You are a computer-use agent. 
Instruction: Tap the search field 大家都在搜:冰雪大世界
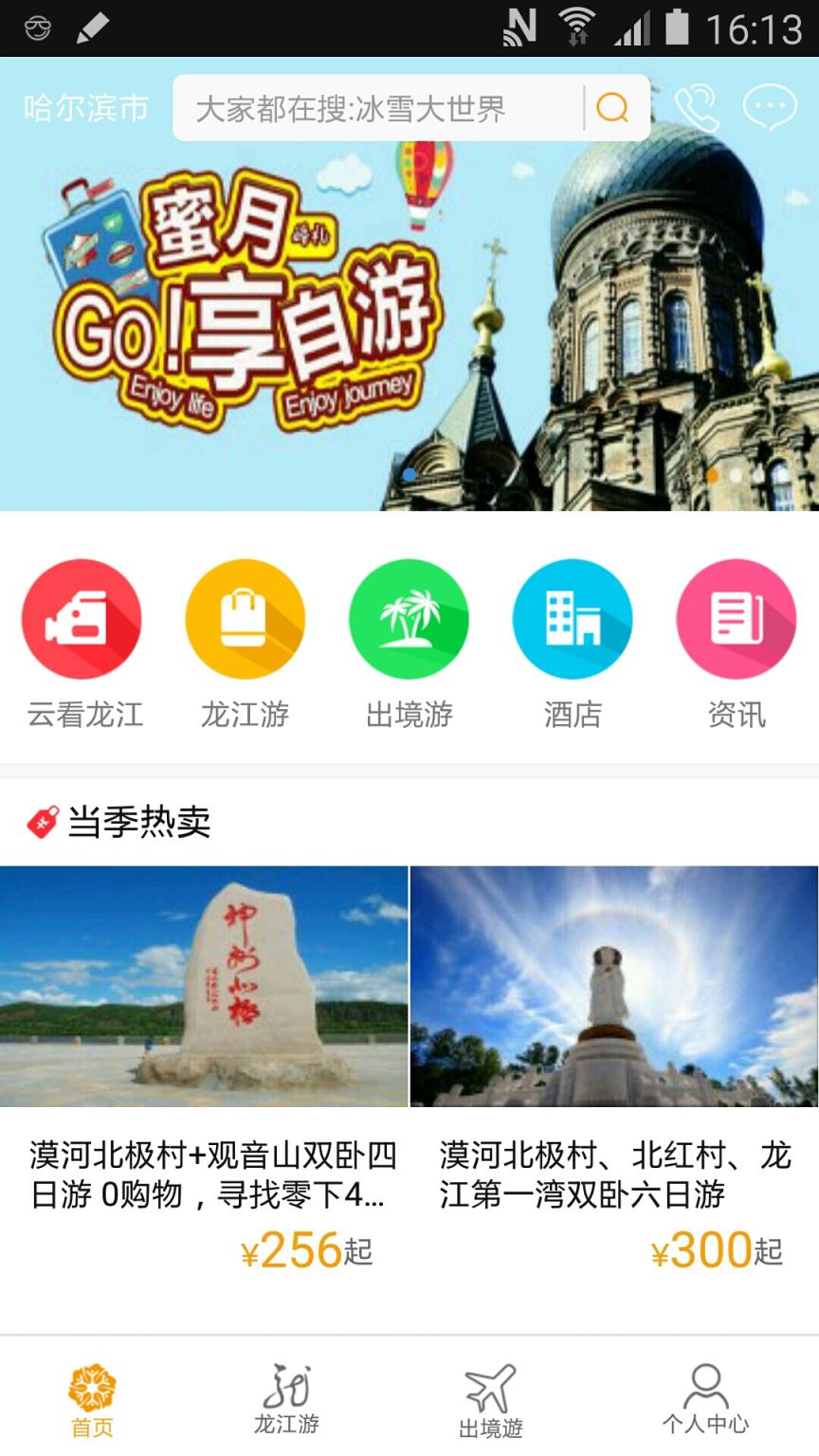(379, 108)
